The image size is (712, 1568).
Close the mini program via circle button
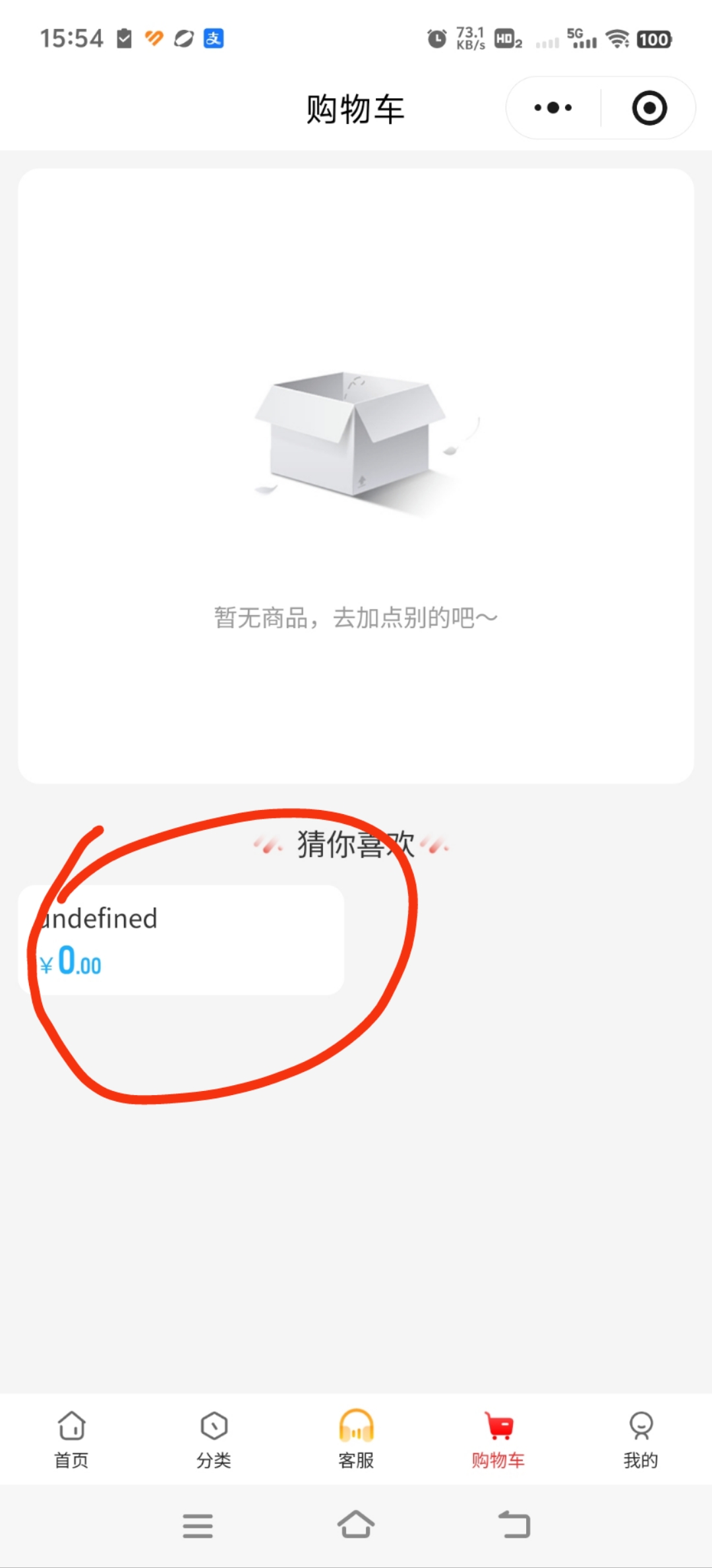(649, 108)
